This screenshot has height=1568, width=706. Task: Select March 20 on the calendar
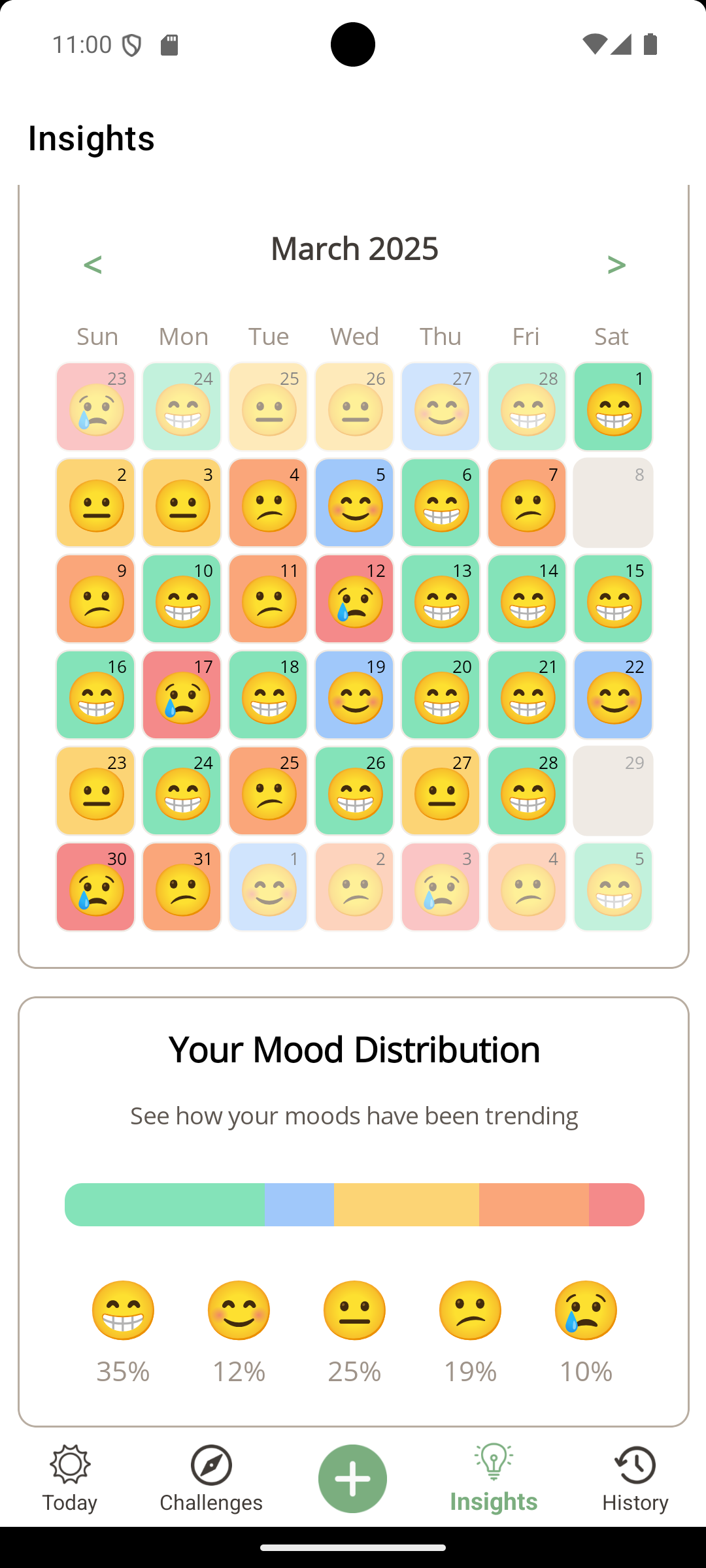click(x=441, y=695)
